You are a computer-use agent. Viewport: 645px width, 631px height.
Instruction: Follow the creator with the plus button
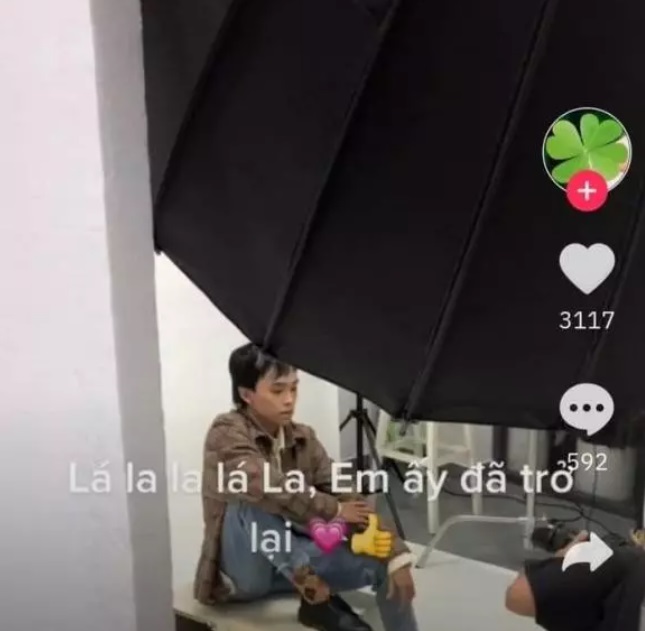[586, 191]
